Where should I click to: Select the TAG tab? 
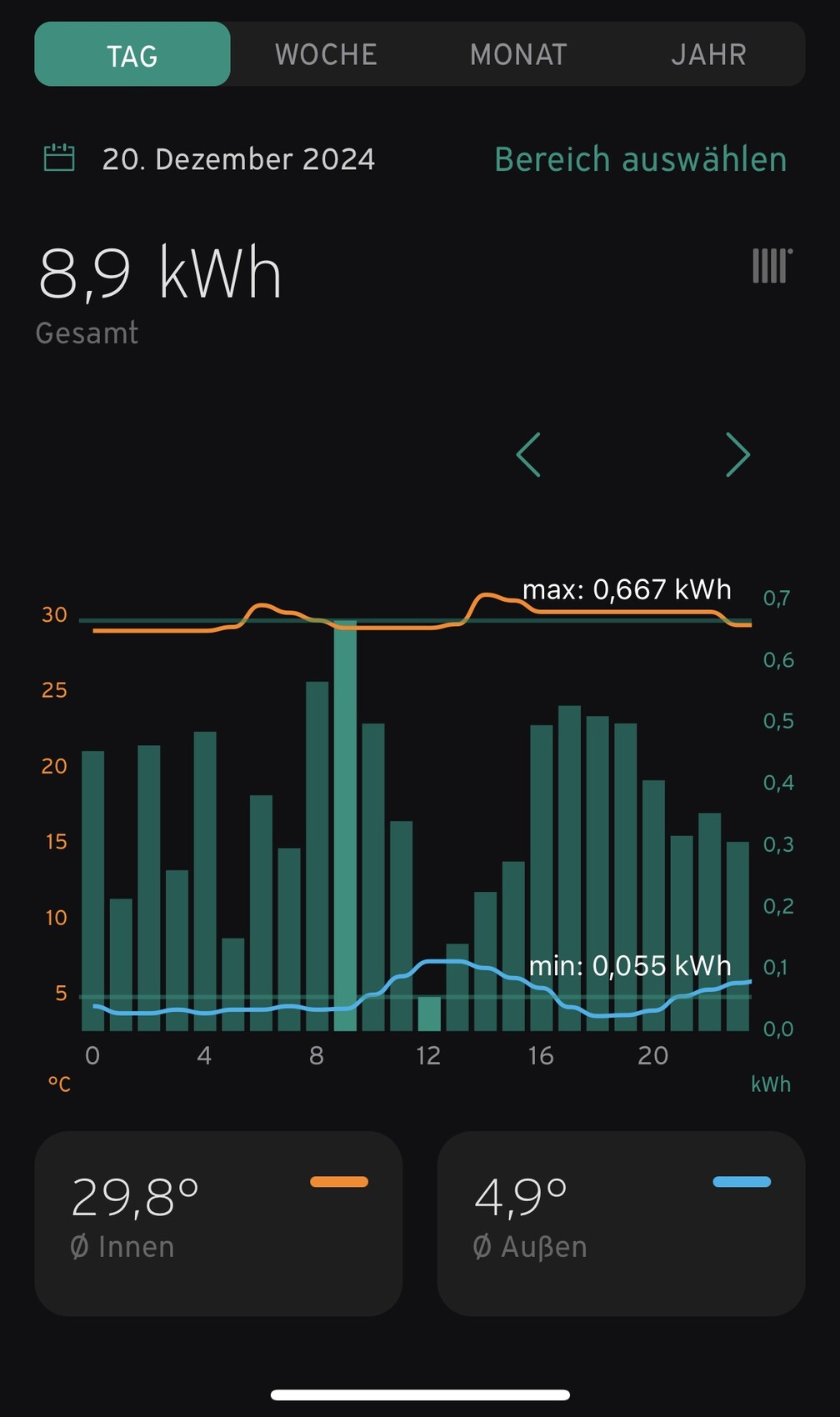pyautogui.click(x=132, y=55)
